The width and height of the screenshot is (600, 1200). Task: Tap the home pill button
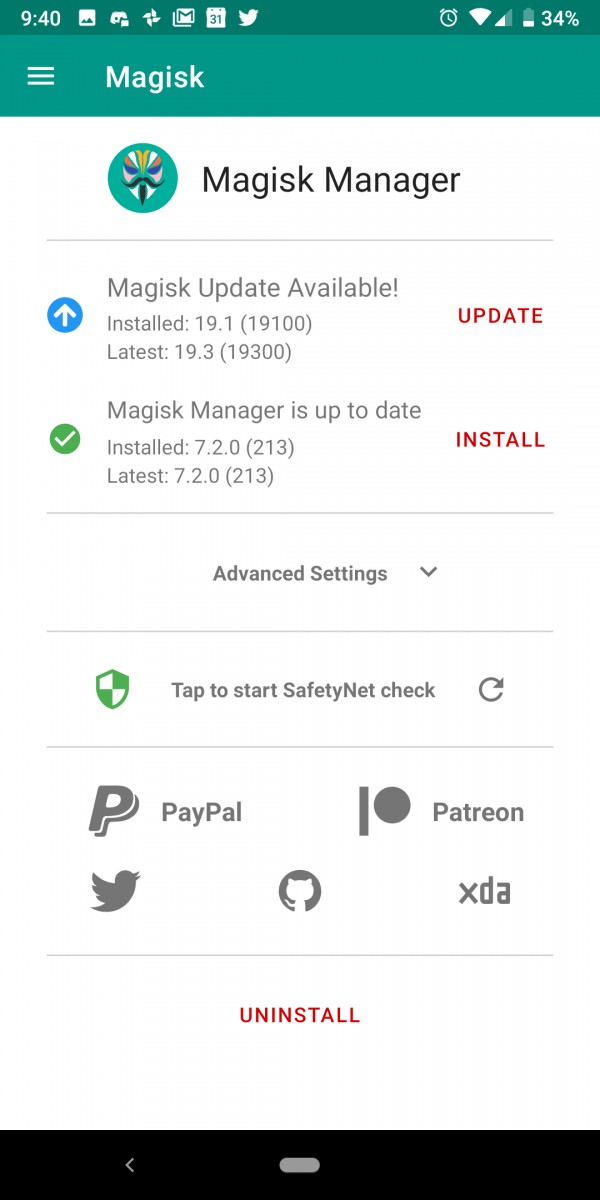pyautogui.click(x=300, y=1165)
